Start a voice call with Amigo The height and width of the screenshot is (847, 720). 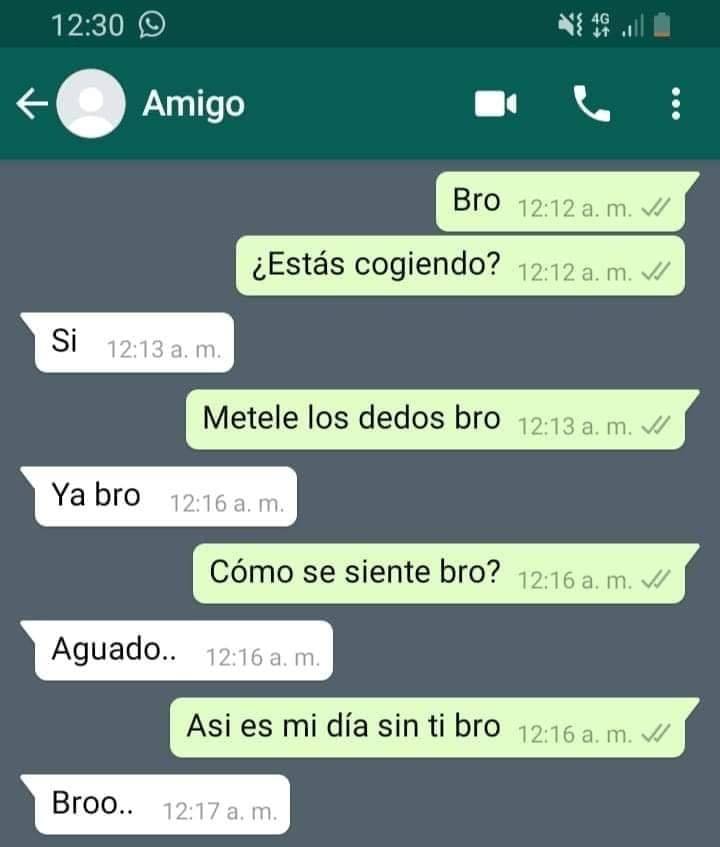tap(591, 103)
